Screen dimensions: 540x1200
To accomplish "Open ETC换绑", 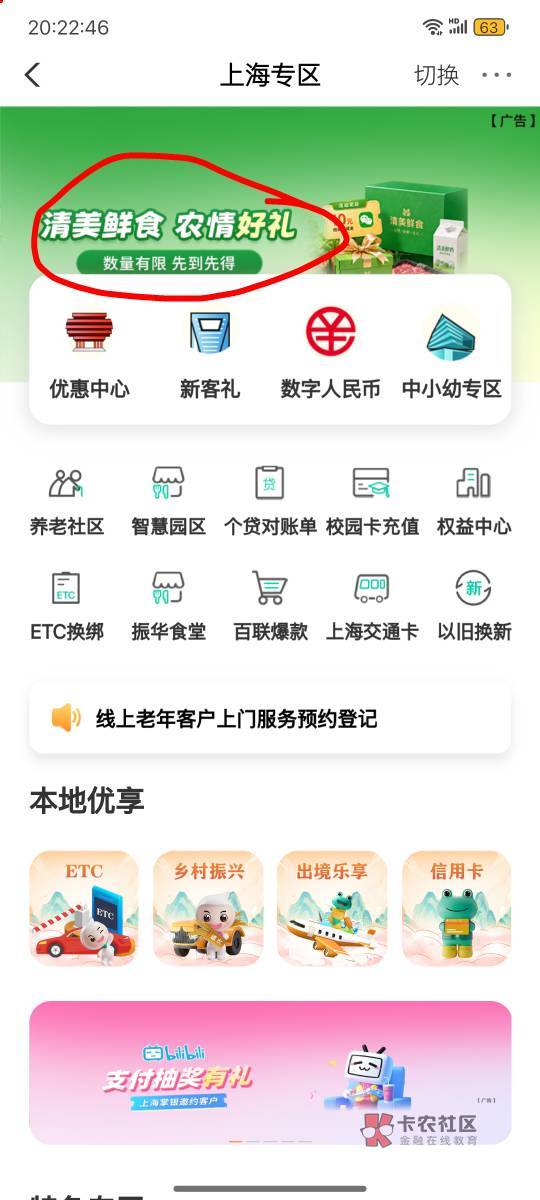I will point(66,606).
